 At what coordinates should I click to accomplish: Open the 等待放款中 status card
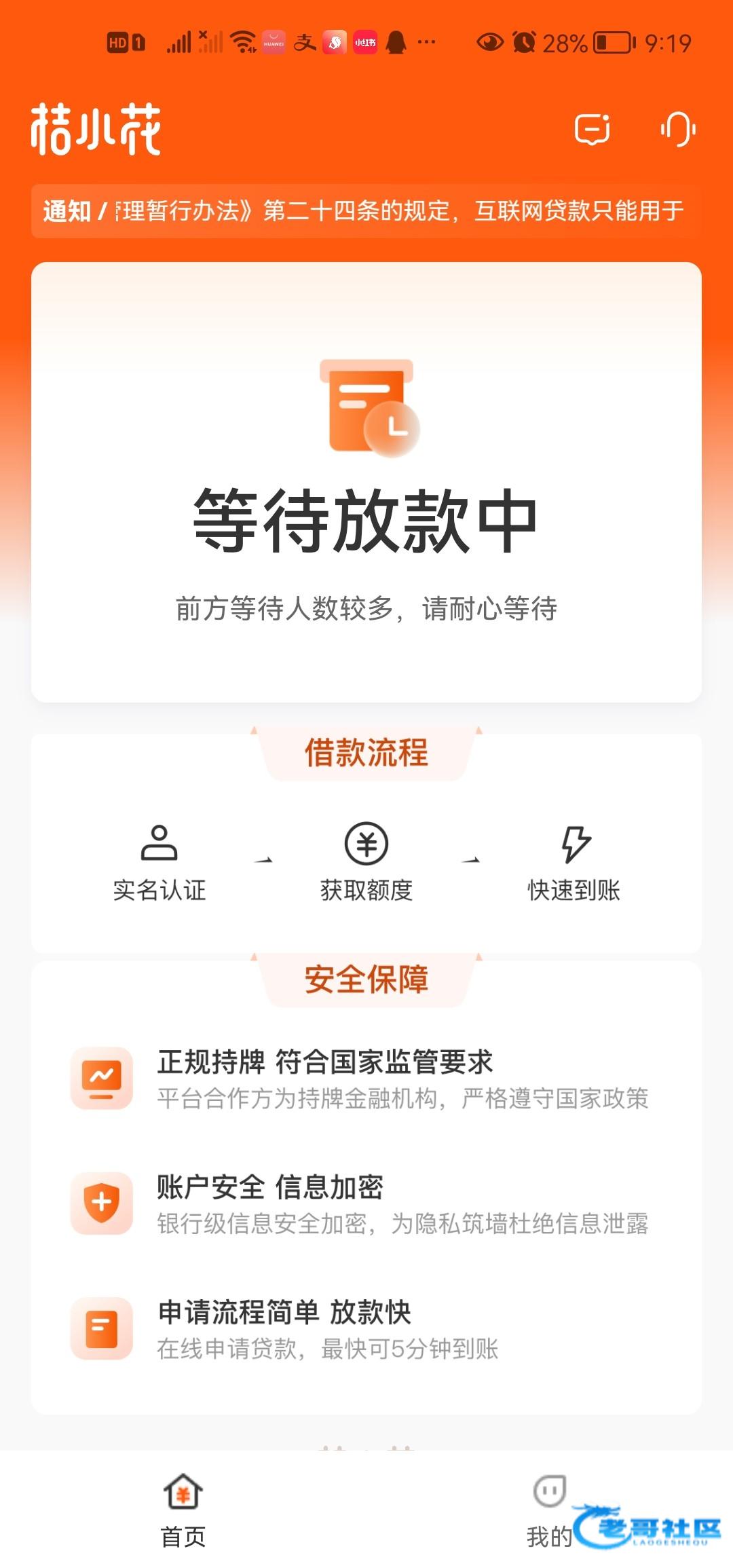tap(366, 482)
